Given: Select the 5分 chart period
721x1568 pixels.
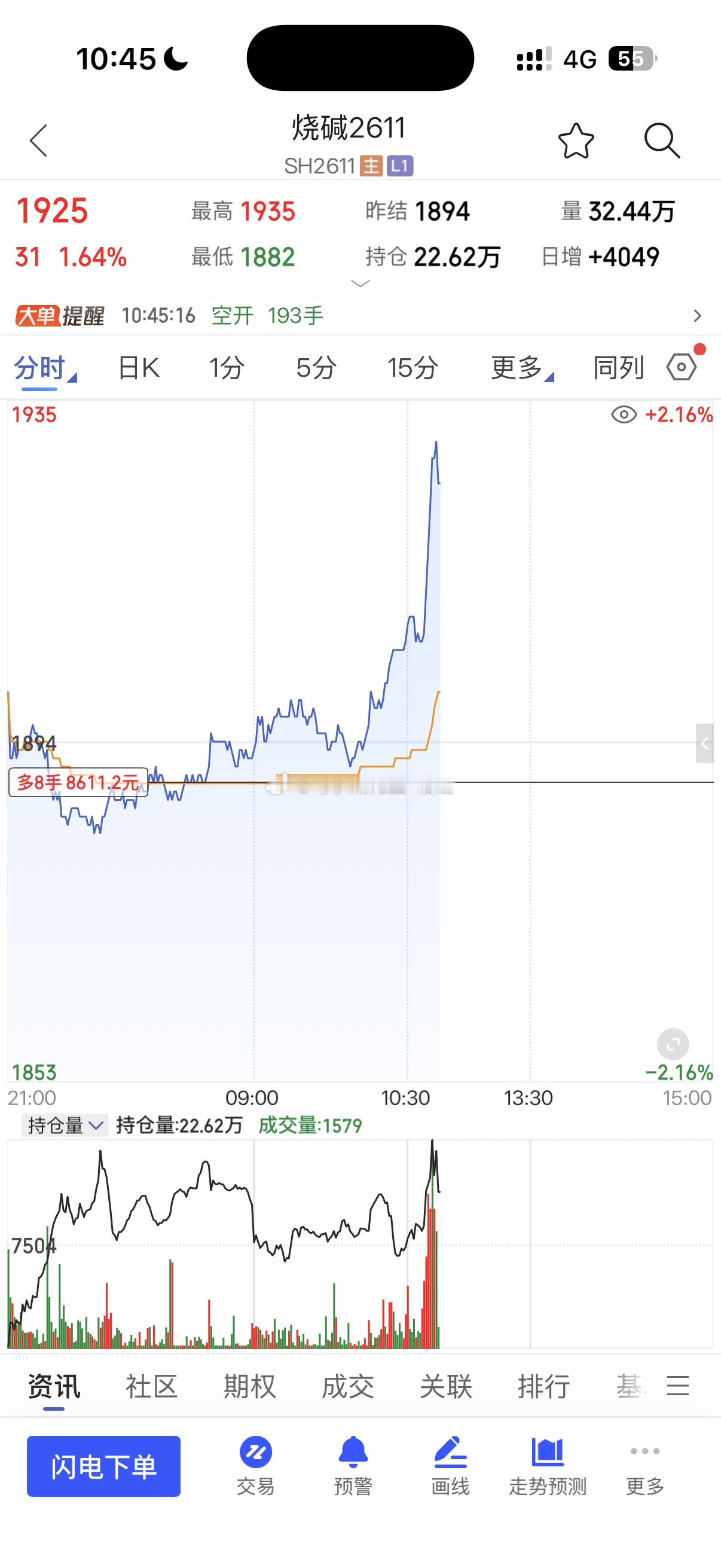Looking at the screenshot, I should (316, 368).
